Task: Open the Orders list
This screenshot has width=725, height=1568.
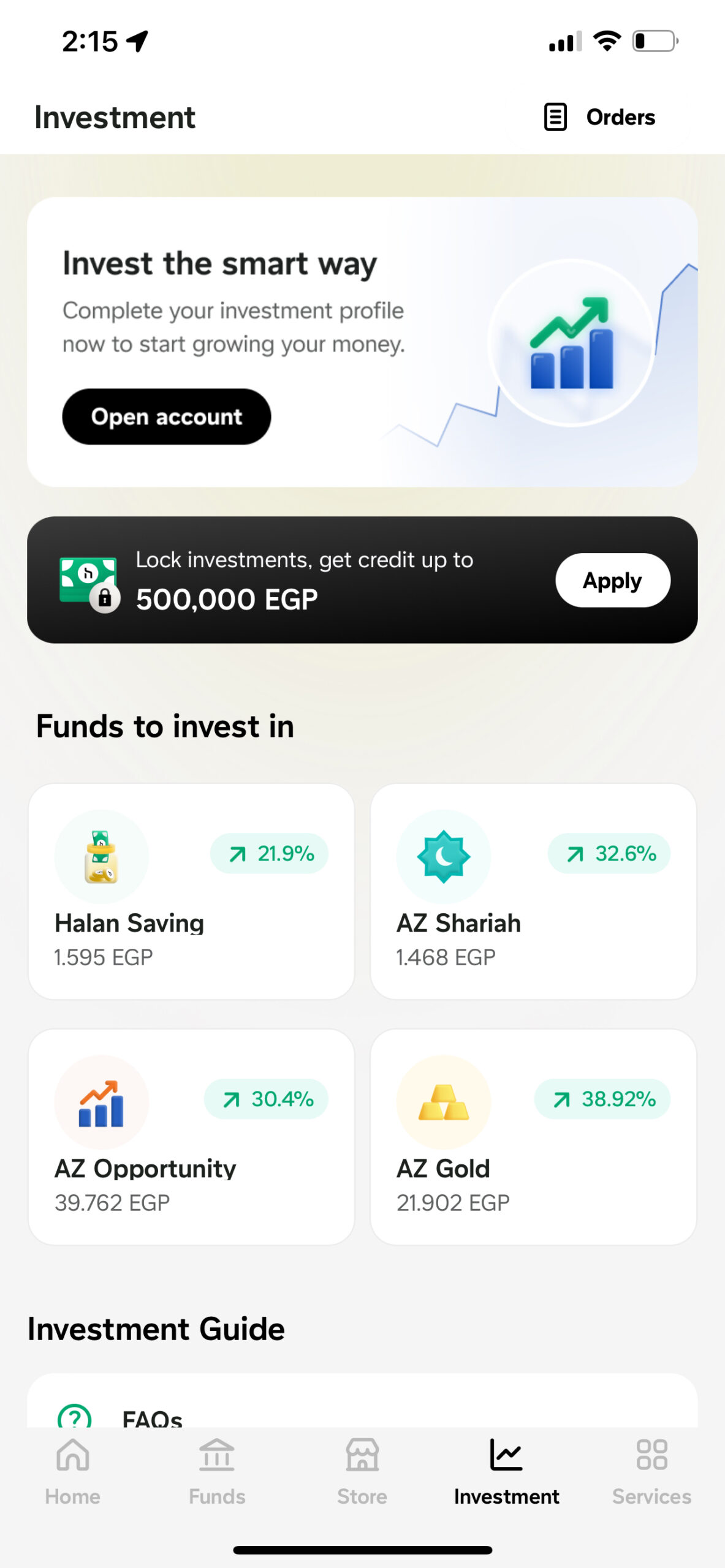Action: (x=600, y=117)
